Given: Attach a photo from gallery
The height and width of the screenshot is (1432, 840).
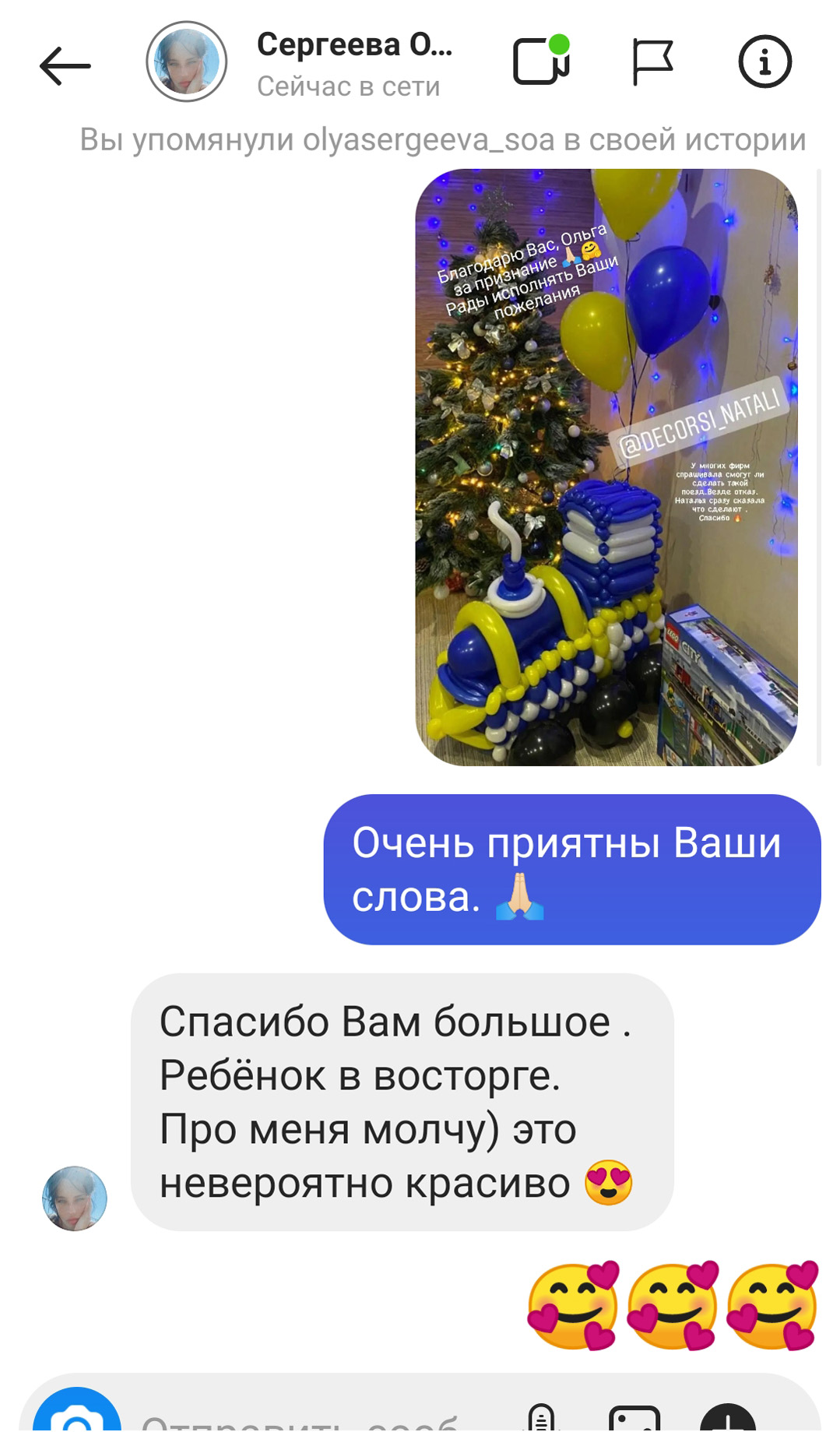Looking at the screenshot, I should 634,1417.
